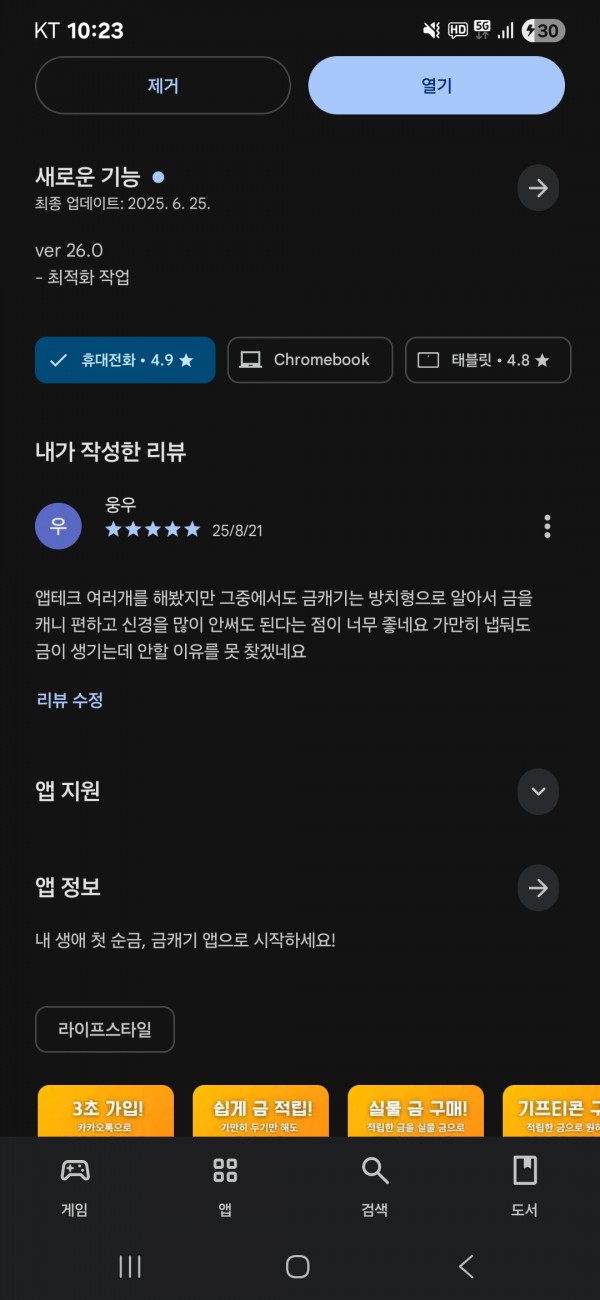
Task: Expand the 앱 지원 section
Action: pos(538,792)
